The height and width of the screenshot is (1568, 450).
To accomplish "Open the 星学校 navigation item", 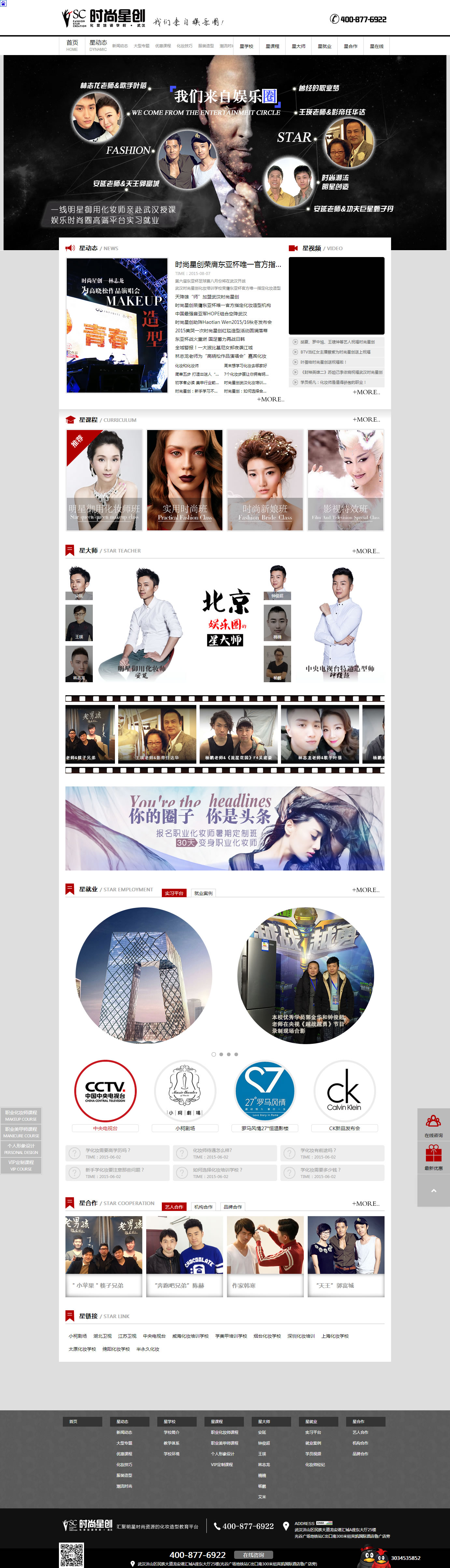I will (246, 46).
